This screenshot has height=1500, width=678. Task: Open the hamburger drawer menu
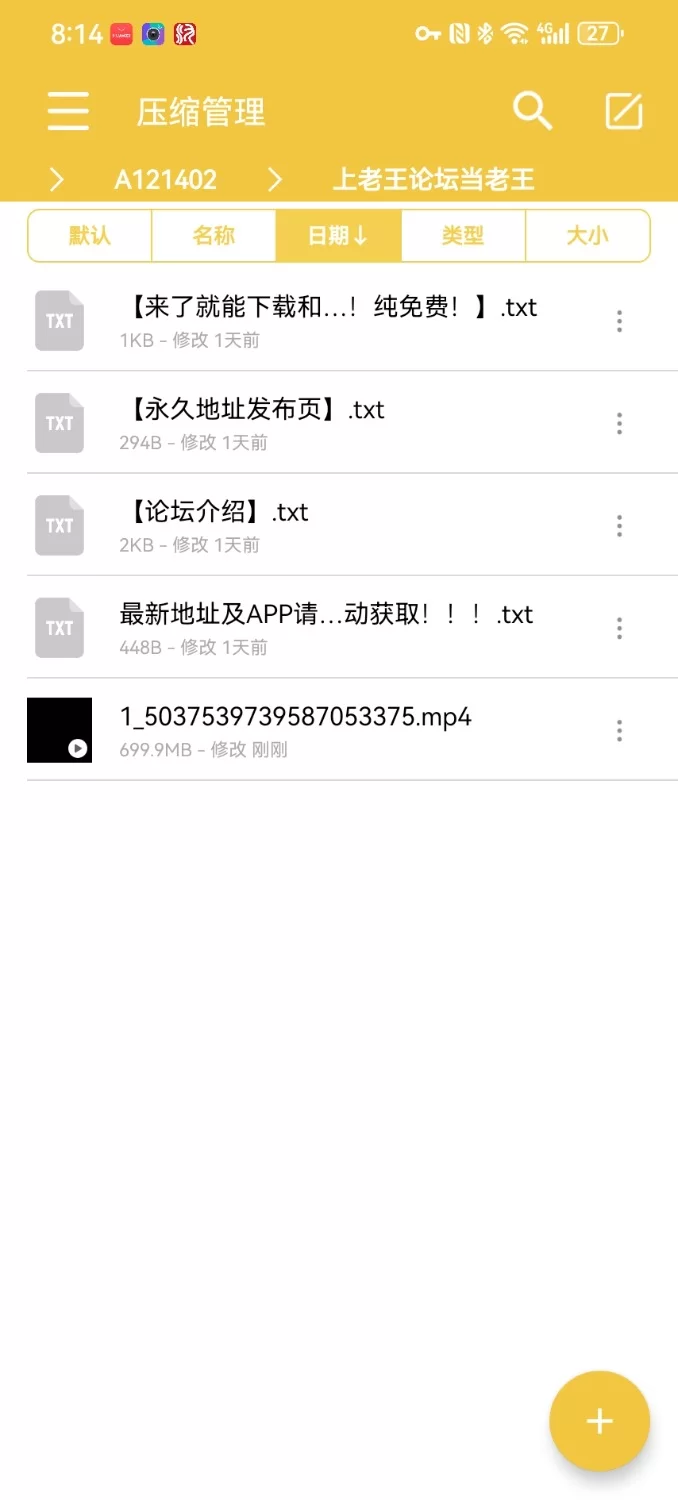coord(68,111)
